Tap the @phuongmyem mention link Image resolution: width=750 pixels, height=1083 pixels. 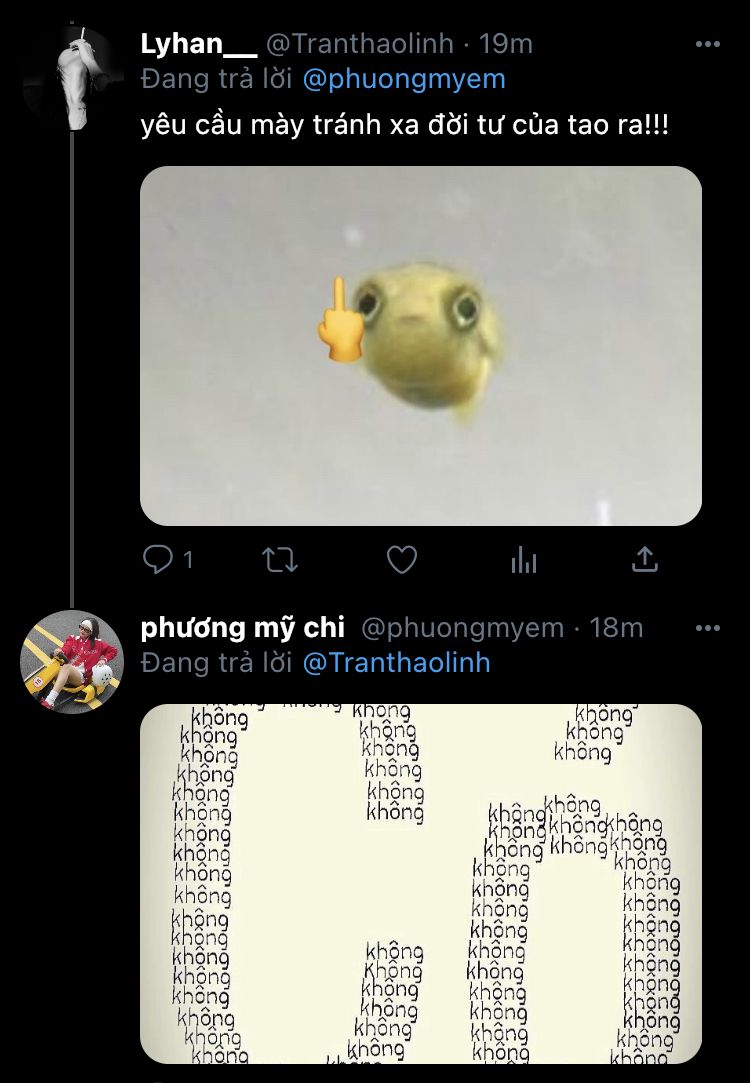404,79
